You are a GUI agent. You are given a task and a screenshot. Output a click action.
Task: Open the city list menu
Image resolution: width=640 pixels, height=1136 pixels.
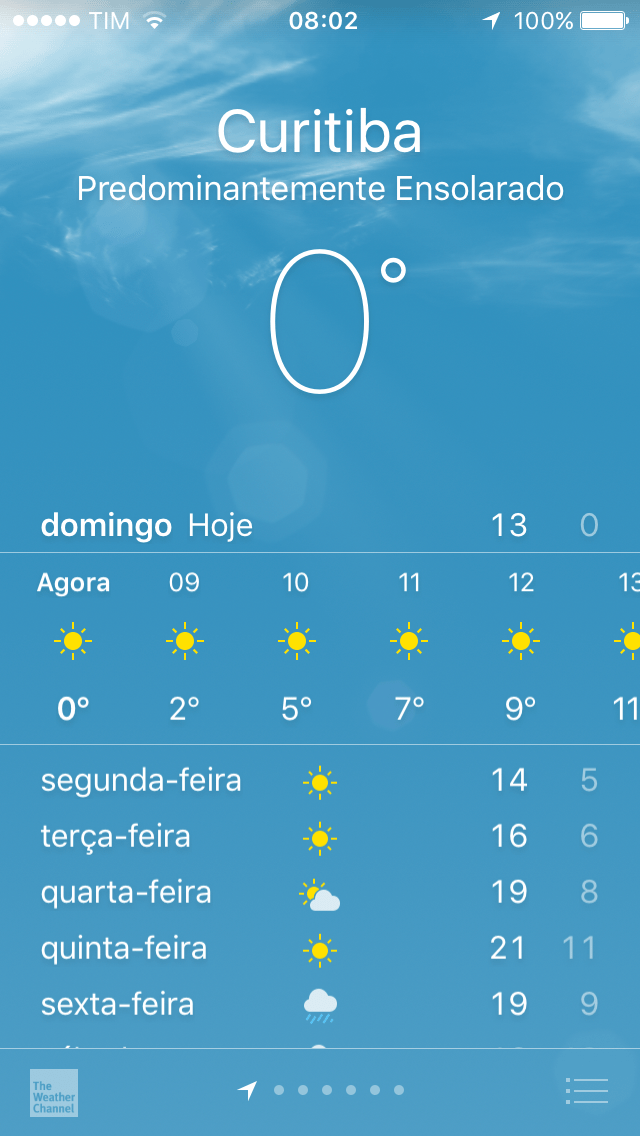(586, 1090)
